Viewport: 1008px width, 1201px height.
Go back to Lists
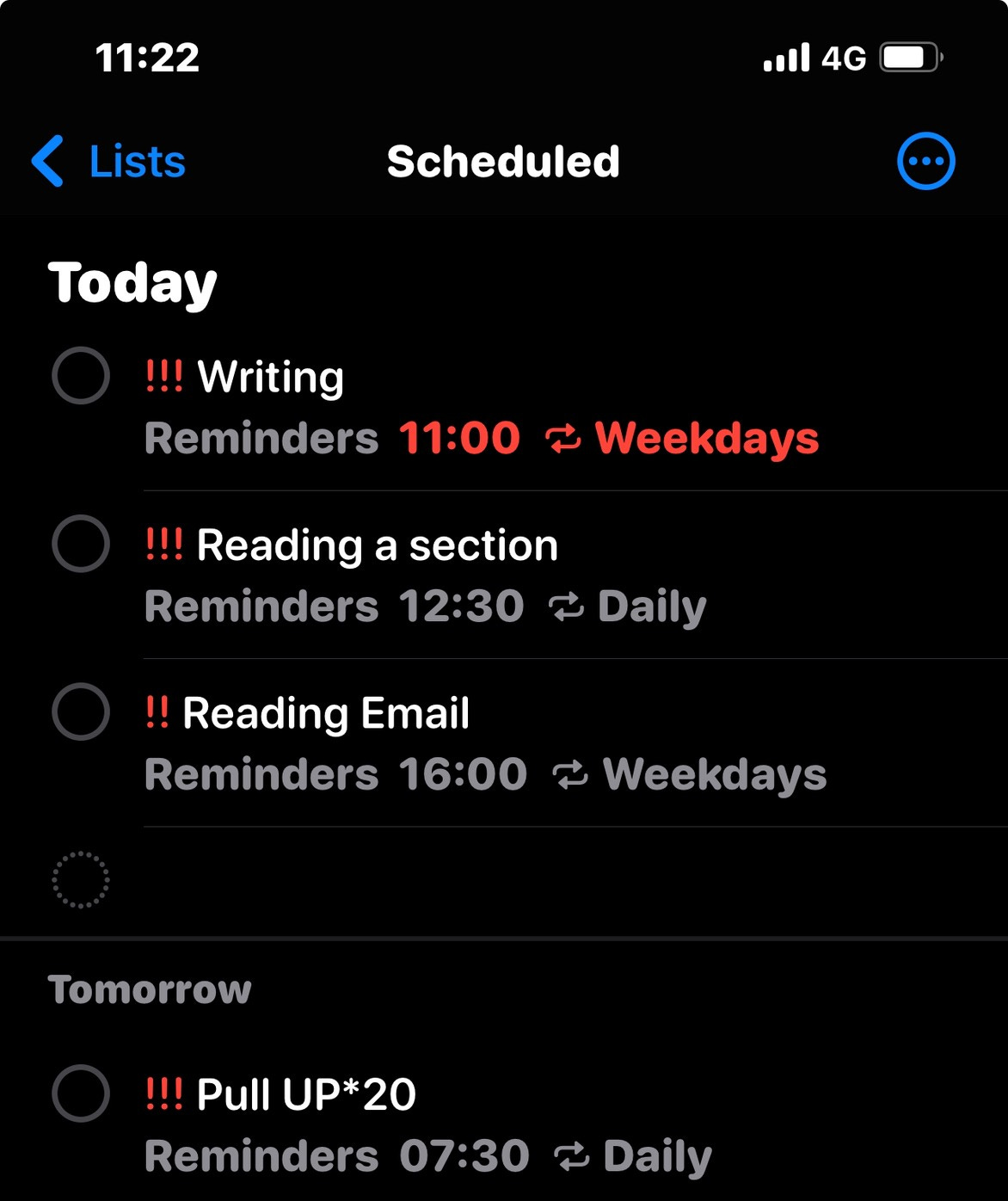108,161
